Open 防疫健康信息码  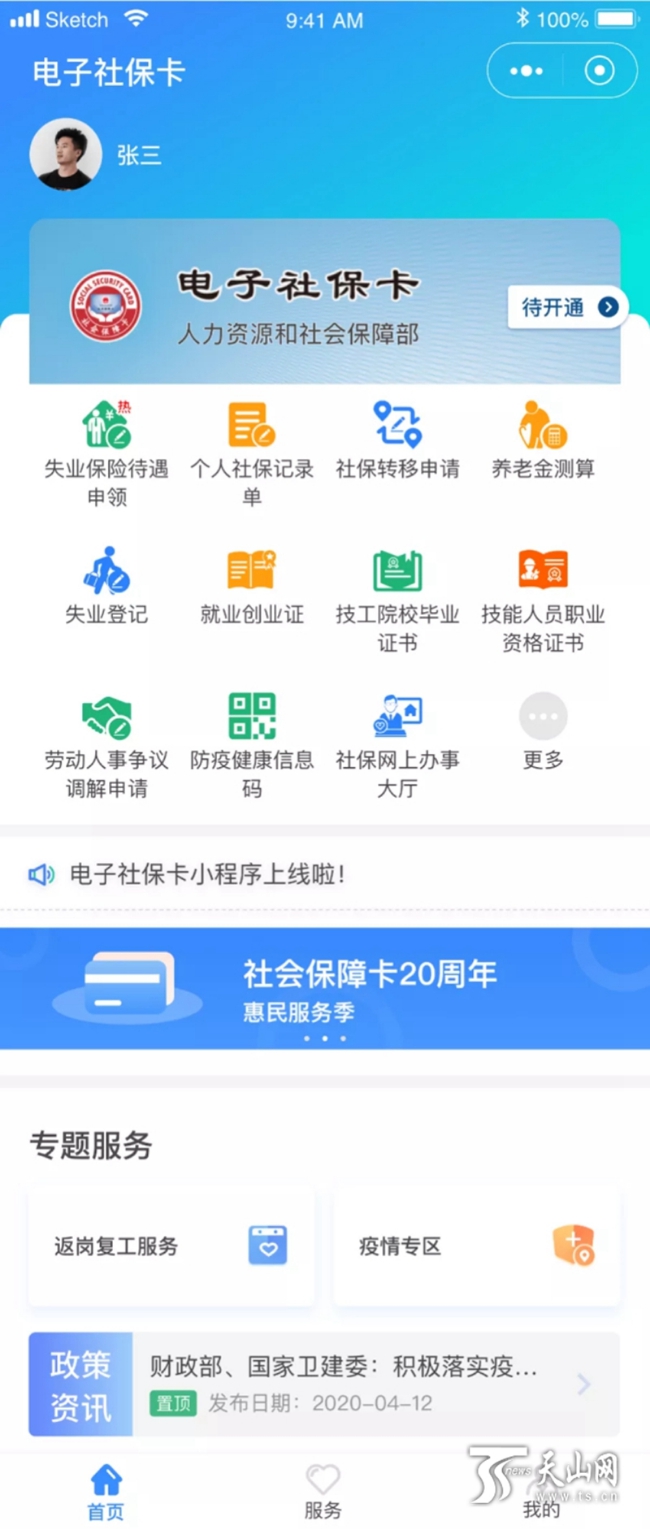[x=251, y=745]
